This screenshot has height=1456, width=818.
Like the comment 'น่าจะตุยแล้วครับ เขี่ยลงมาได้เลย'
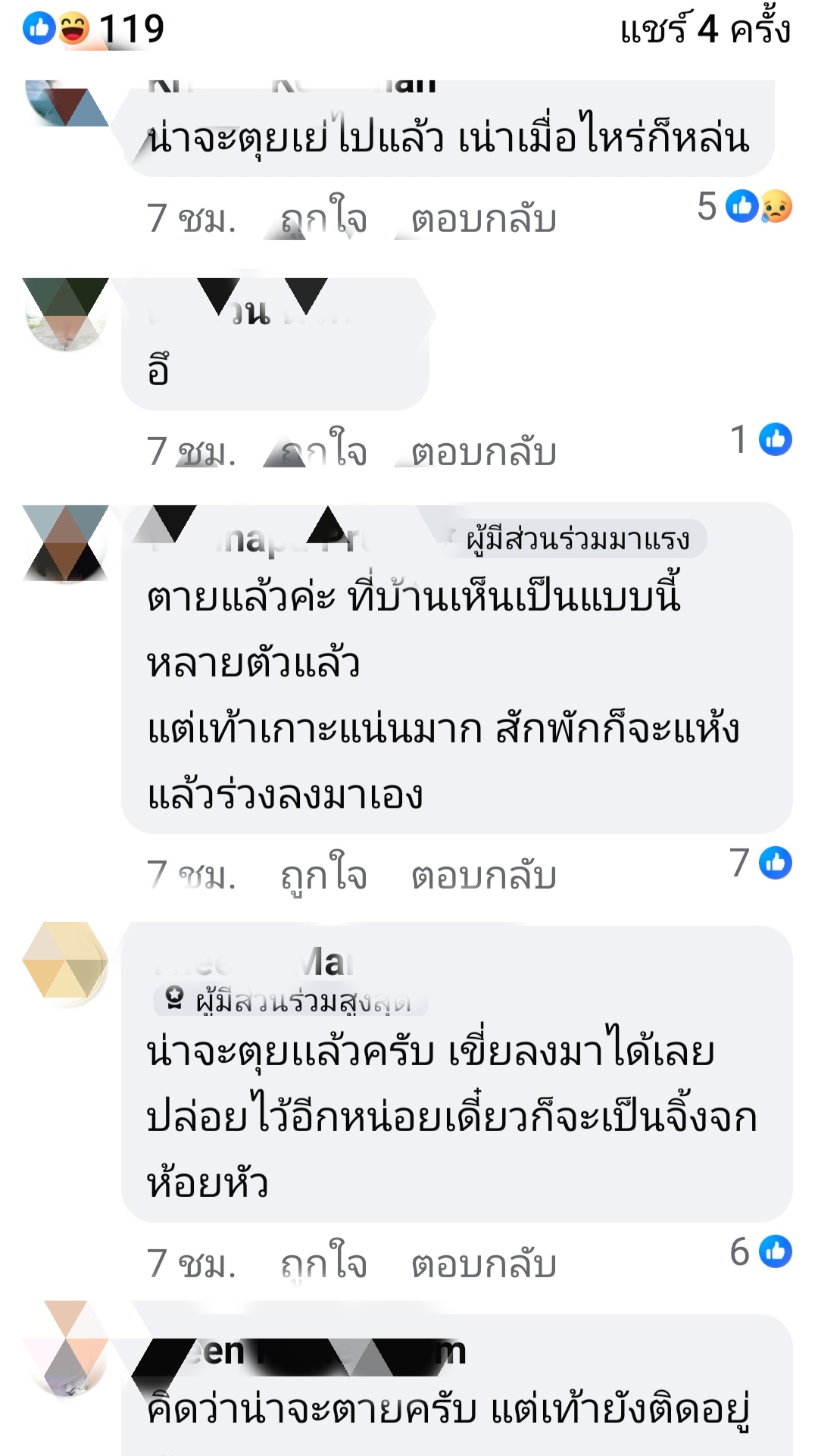tap(323, 1264)
